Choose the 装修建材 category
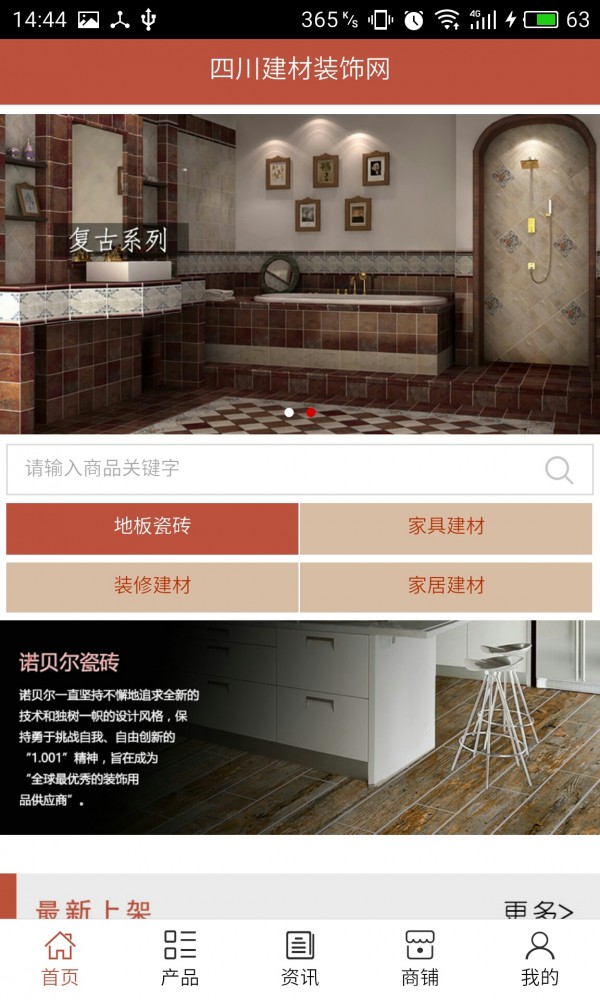Screen dimensions: 600x1000 pyautogui.click(x=152, y=587)
